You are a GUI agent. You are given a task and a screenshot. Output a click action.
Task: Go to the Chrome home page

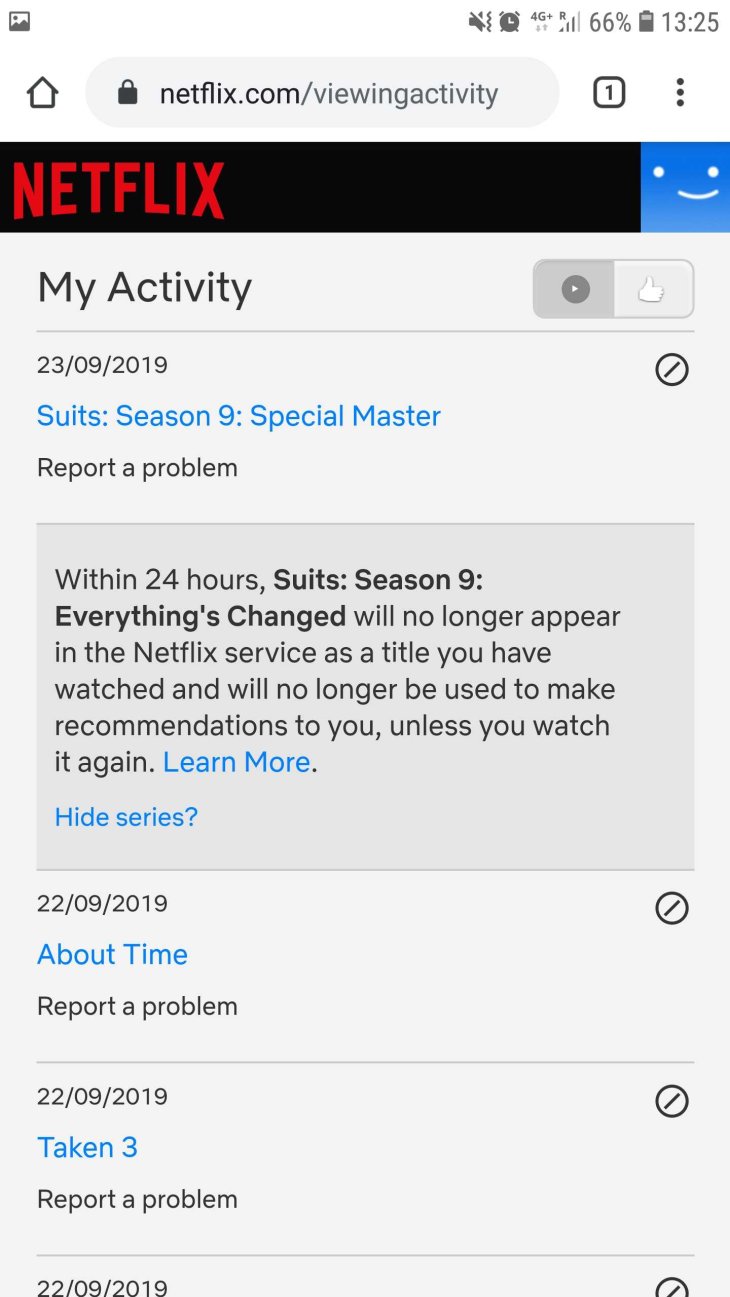tap(43, 93)
